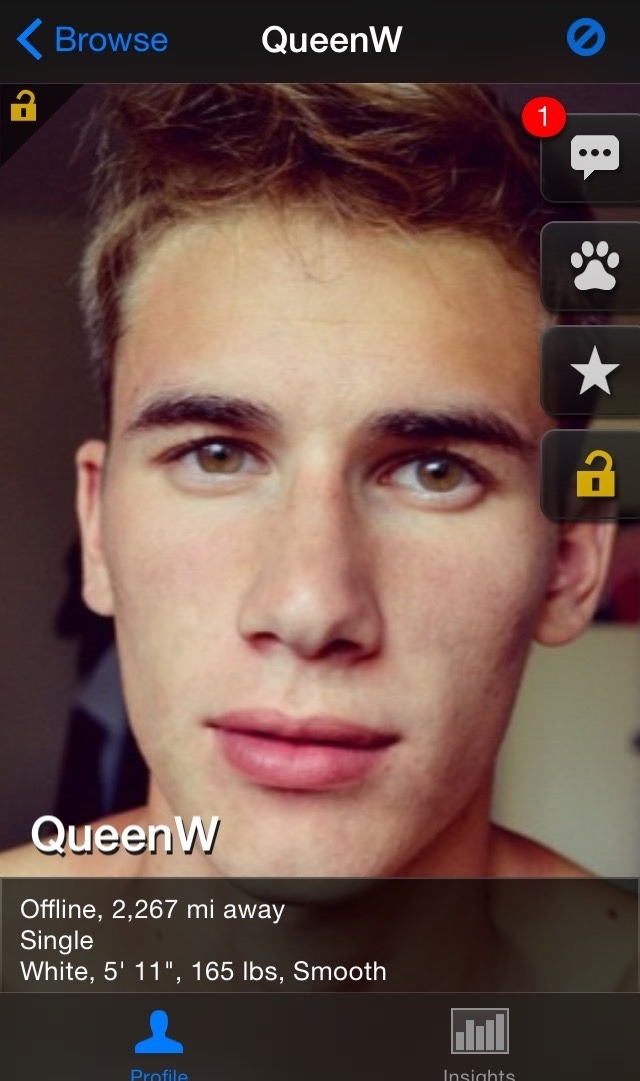The height and width of the screenshot is (1081, 640).
Task: Unlock private photos with the side padlock button
Action: click(594, 476)
